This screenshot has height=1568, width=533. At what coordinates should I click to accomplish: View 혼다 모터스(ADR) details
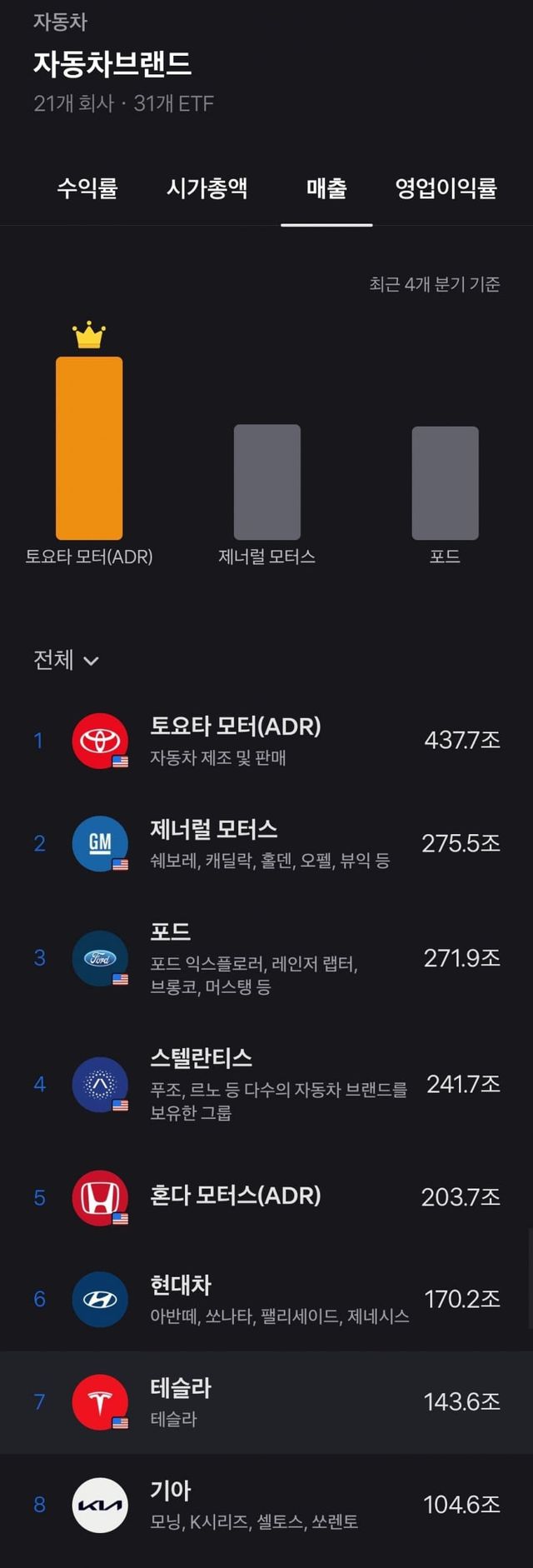266,1197
